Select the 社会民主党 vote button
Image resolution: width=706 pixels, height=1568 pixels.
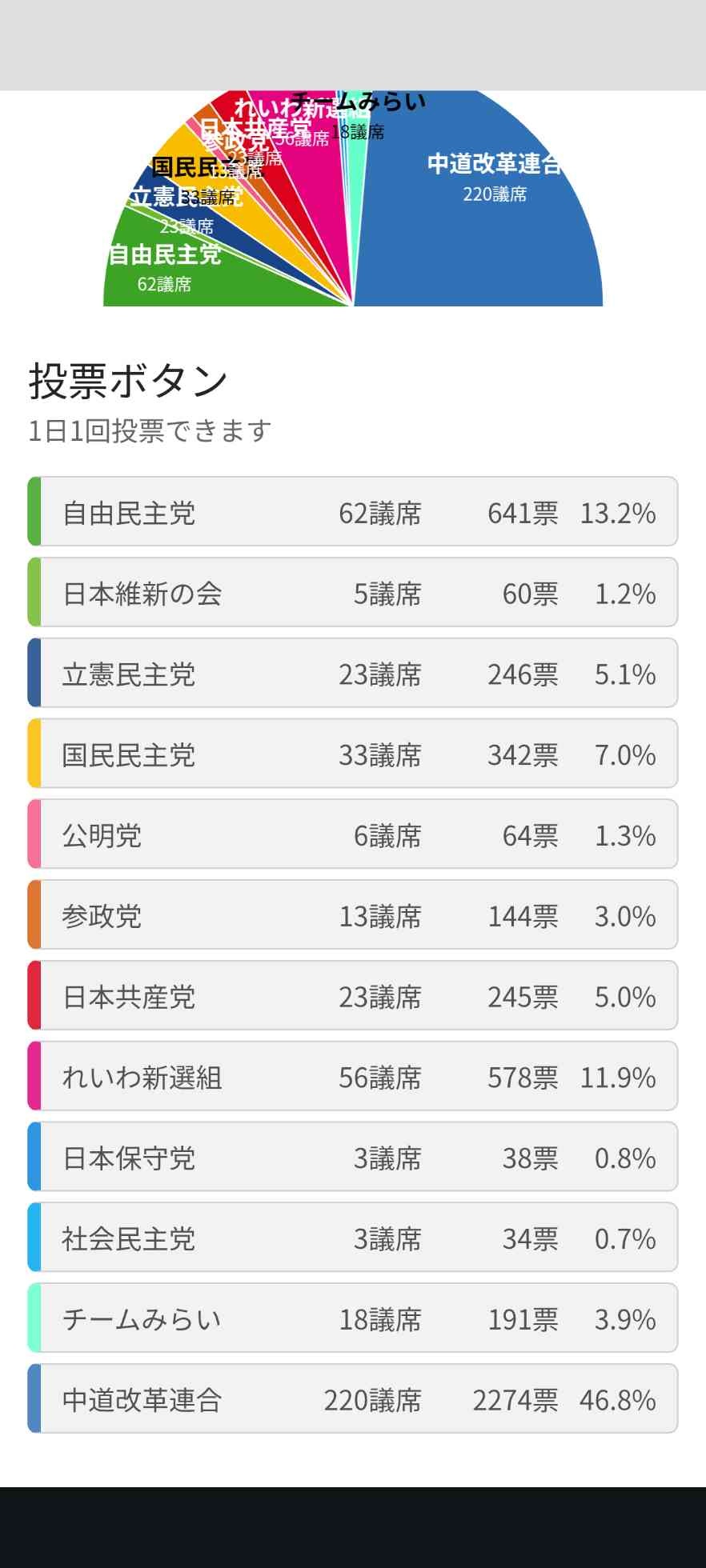coord(353,1238)
